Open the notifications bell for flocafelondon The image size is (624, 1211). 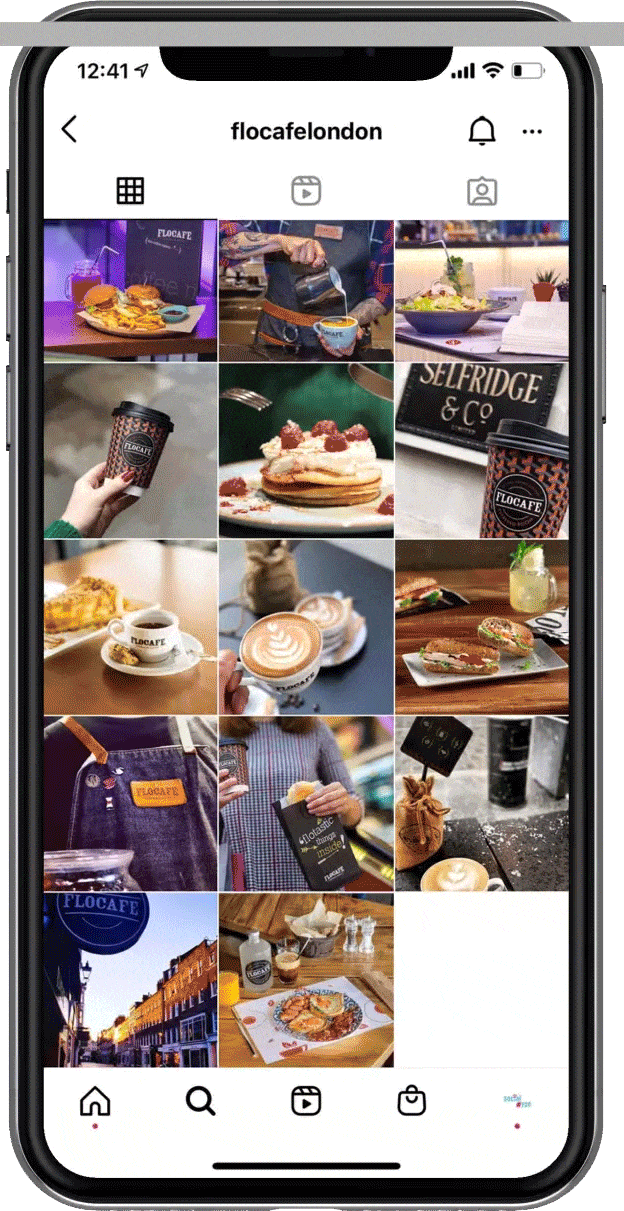tap(482, 131)
